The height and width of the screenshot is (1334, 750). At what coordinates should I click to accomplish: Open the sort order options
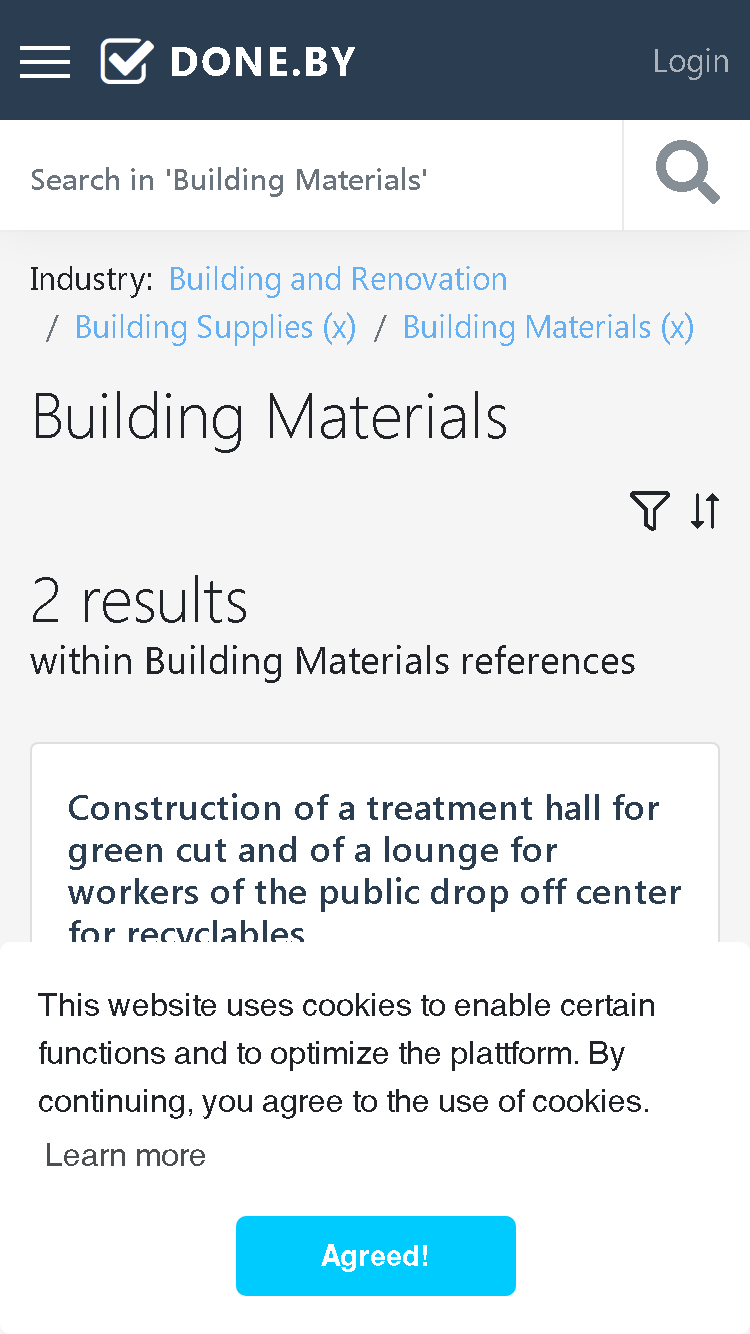705,511
